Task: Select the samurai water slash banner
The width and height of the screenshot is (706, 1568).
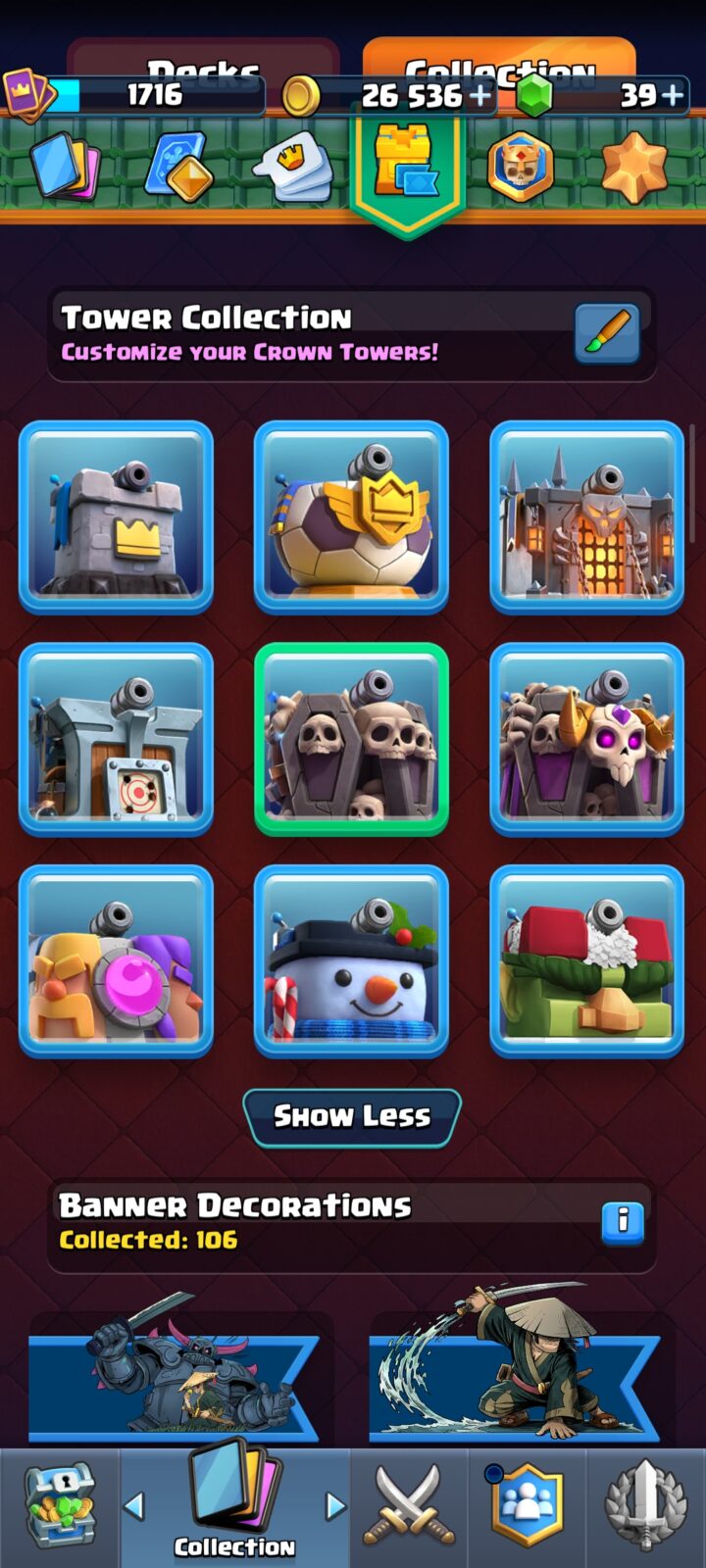Action: (x=515, y=1366)
